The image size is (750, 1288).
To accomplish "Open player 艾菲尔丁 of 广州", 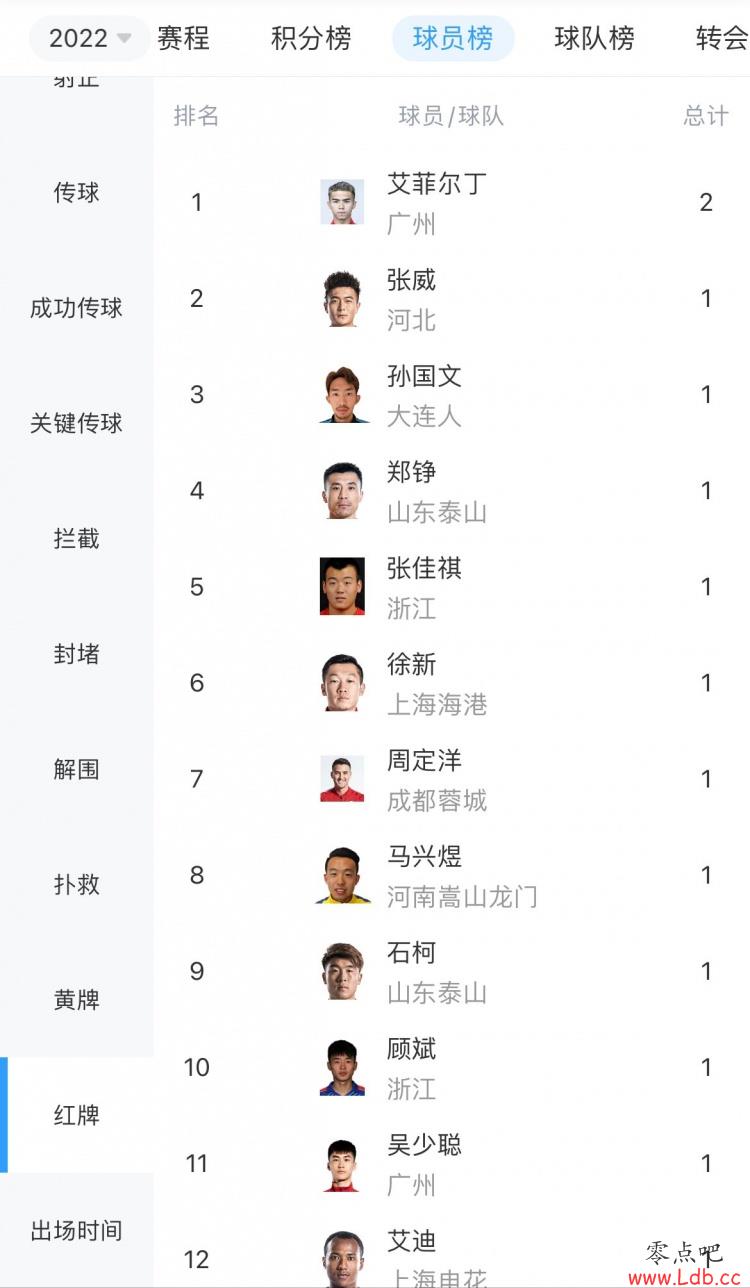I will coord(452,202).
